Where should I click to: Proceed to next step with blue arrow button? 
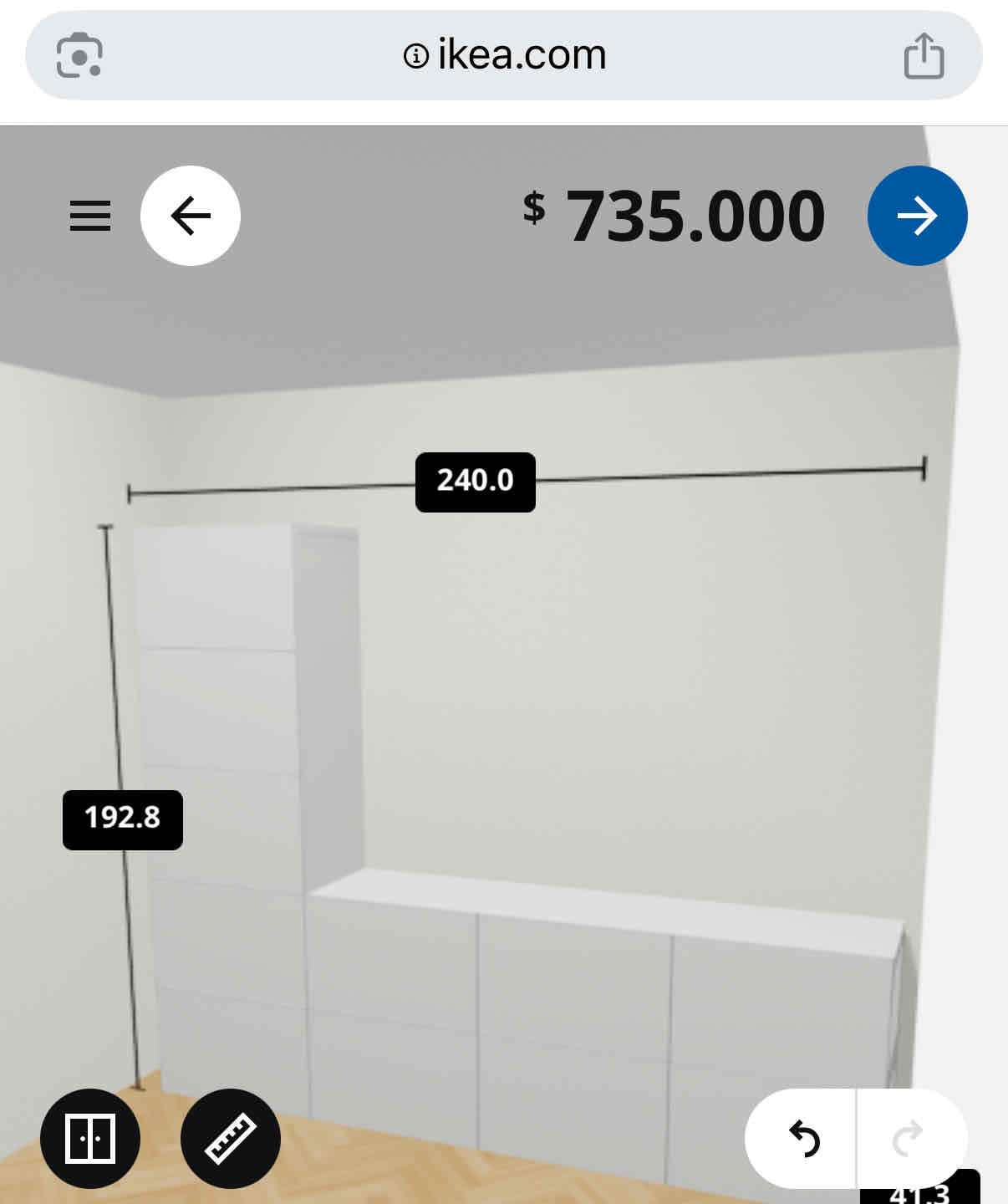tap(918, 216)
